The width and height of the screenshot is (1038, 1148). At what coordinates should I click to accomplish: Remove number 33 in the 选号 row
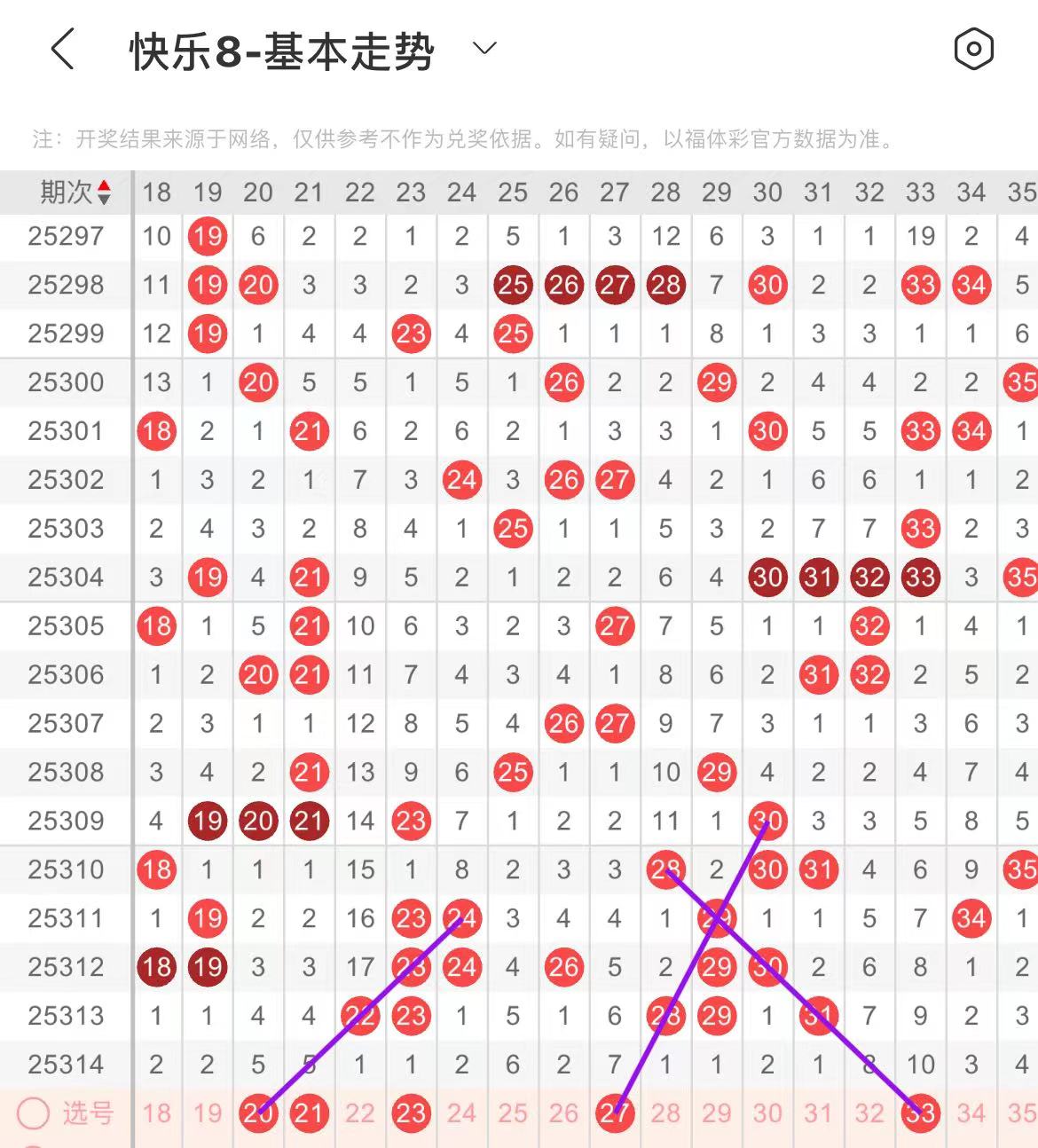920,1113
